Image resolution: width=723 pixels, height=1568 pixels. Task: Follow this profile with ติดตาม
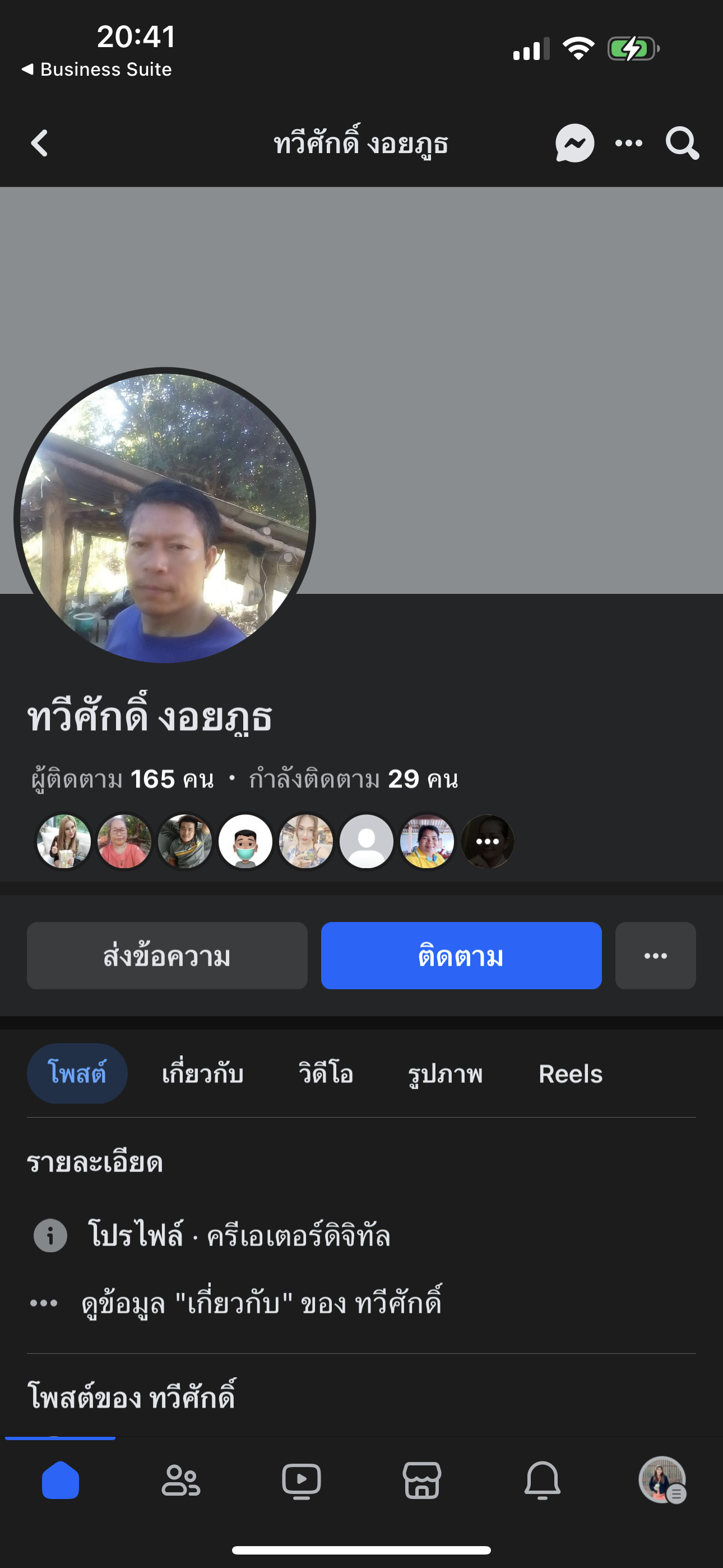(461, 956)
